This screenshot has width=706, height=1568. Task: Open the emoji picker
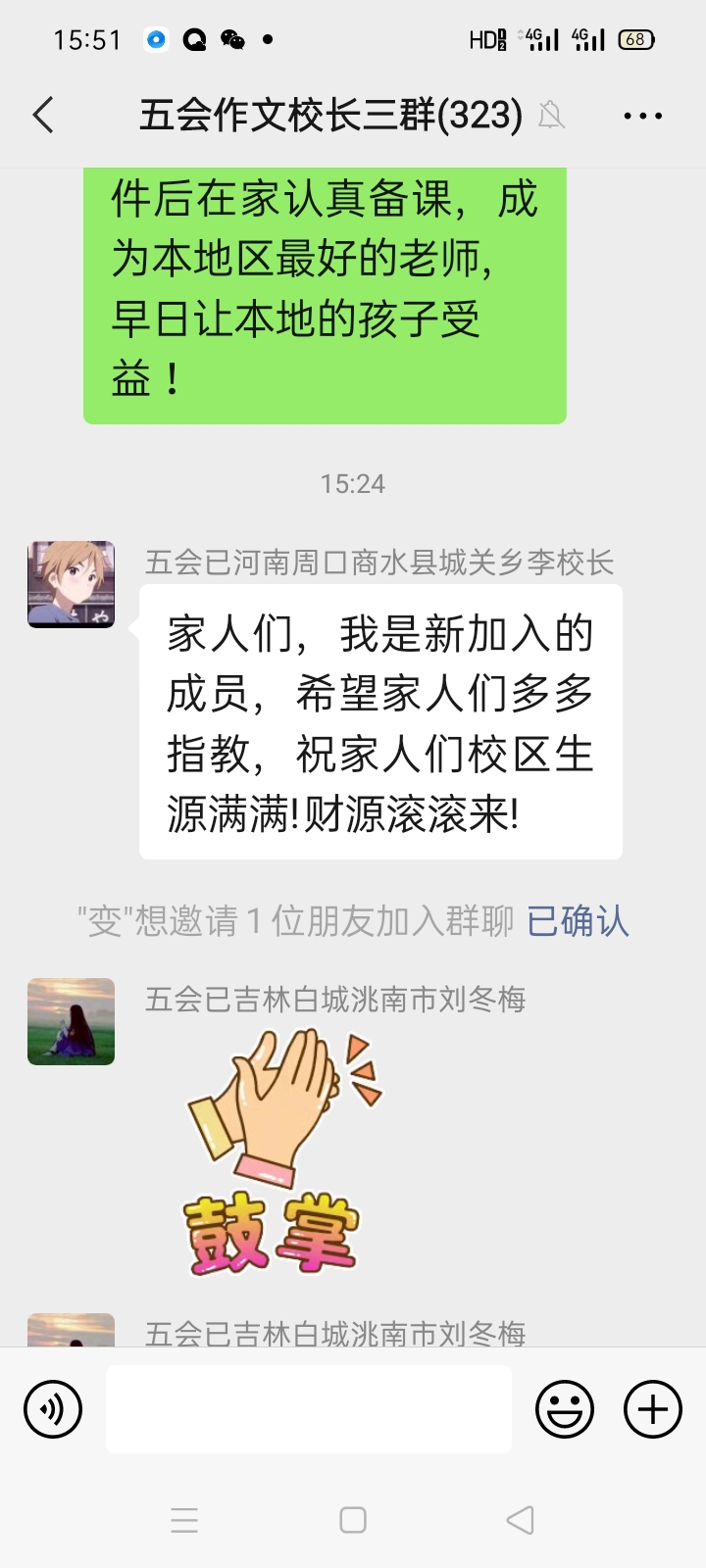coord(565,1409)
